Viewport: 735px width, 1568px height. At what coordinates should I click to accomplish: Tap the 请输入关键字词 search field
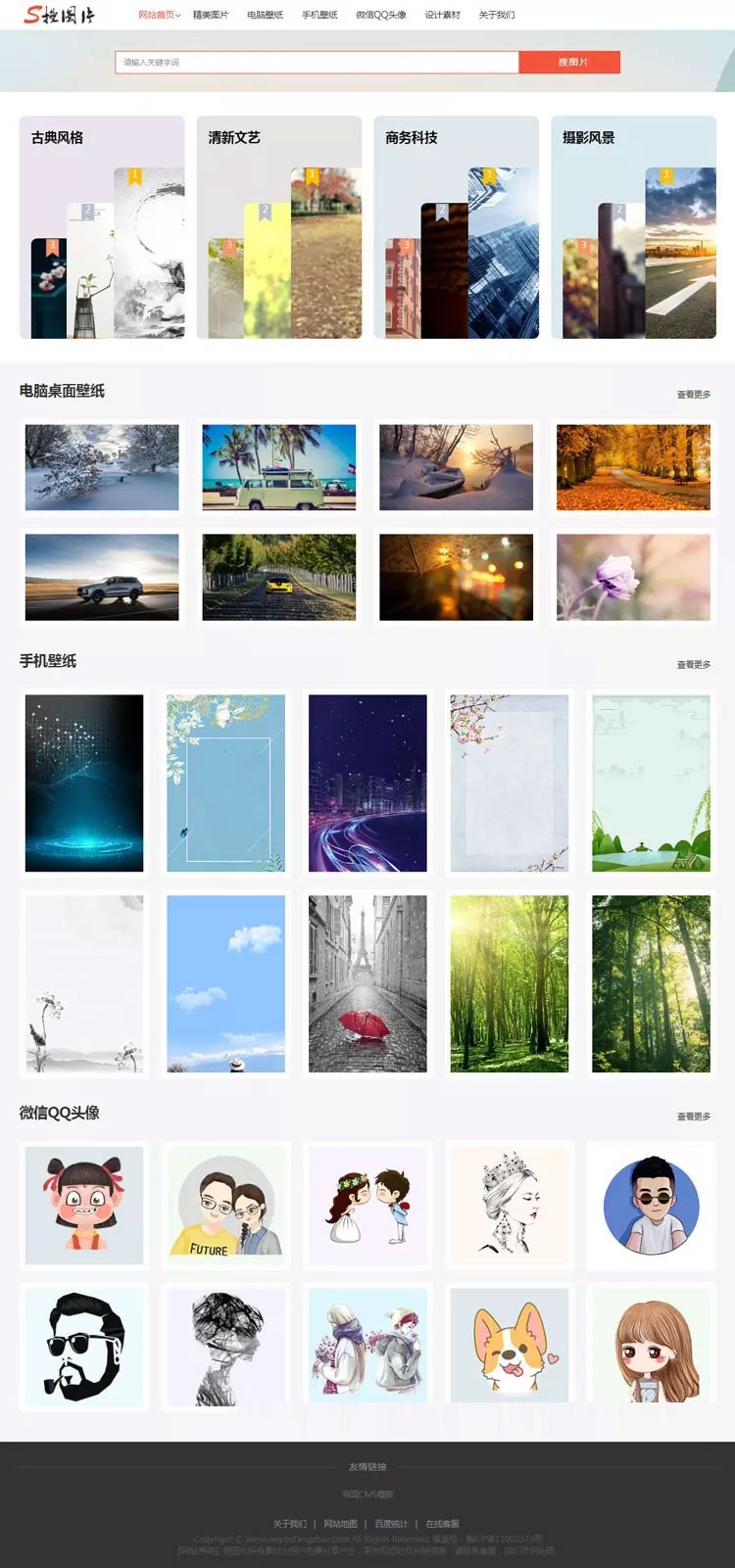click(316, 62)
